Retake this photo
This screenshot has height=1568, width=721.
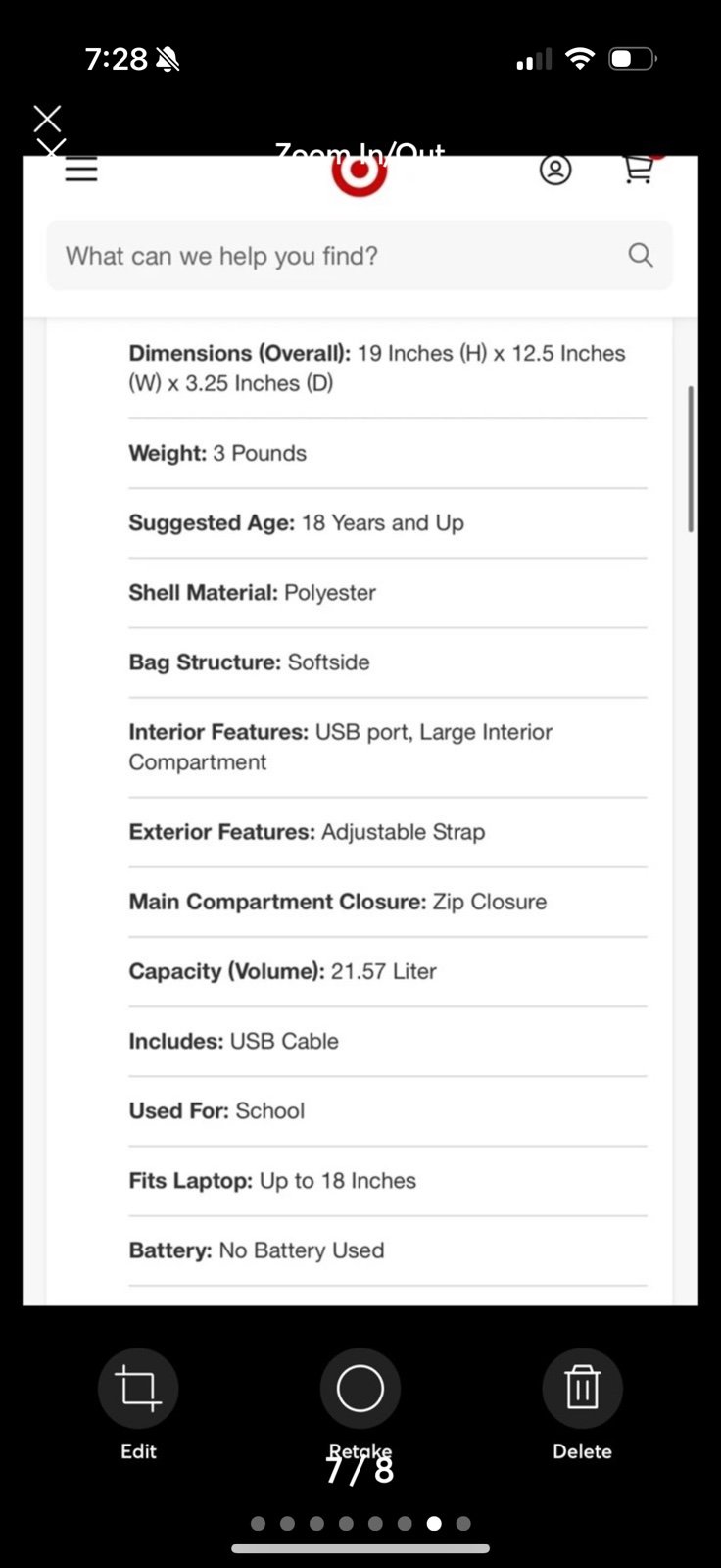tap(360, 1388)
